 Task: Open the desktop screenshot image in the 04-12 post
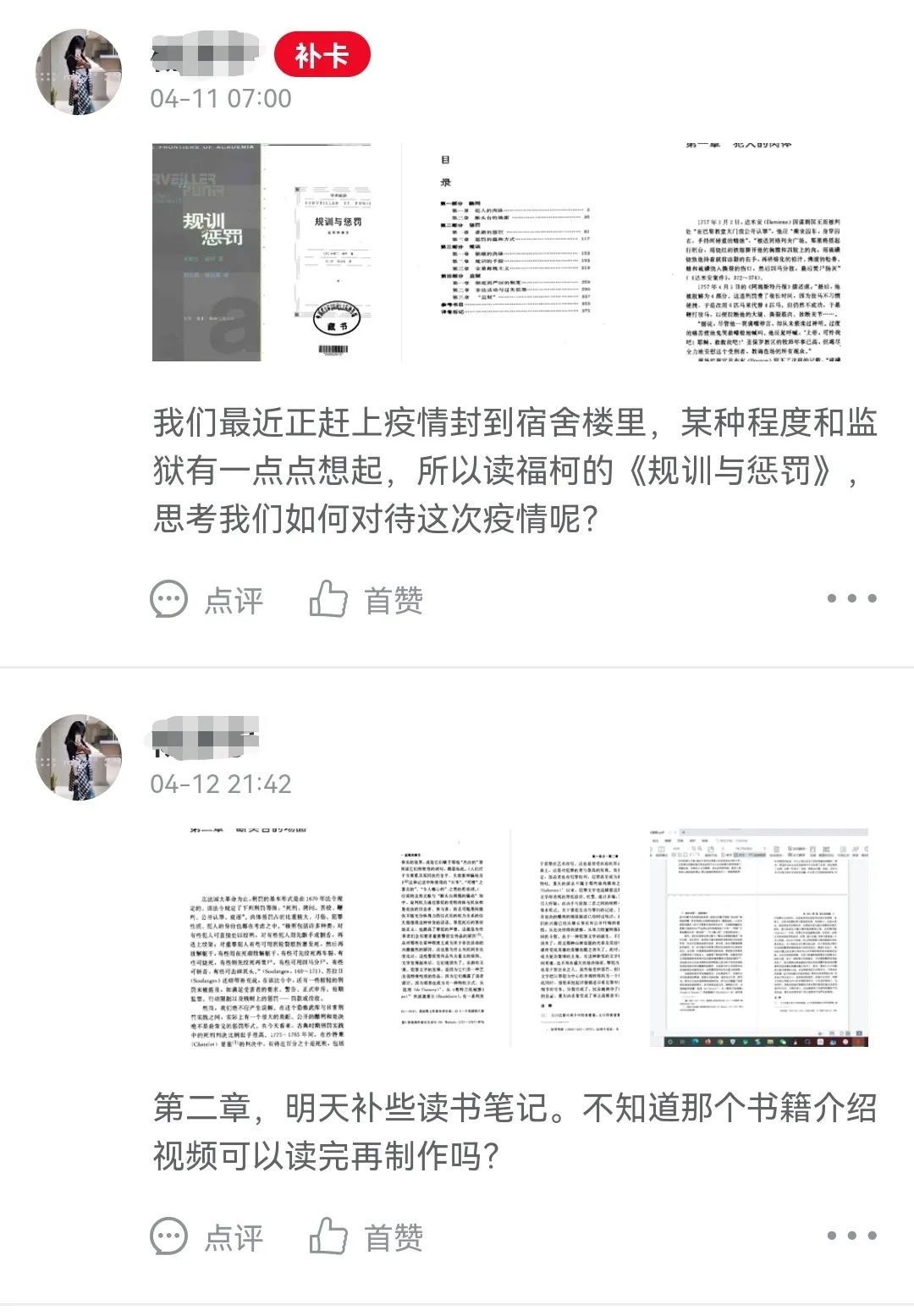tap(759, 938)
